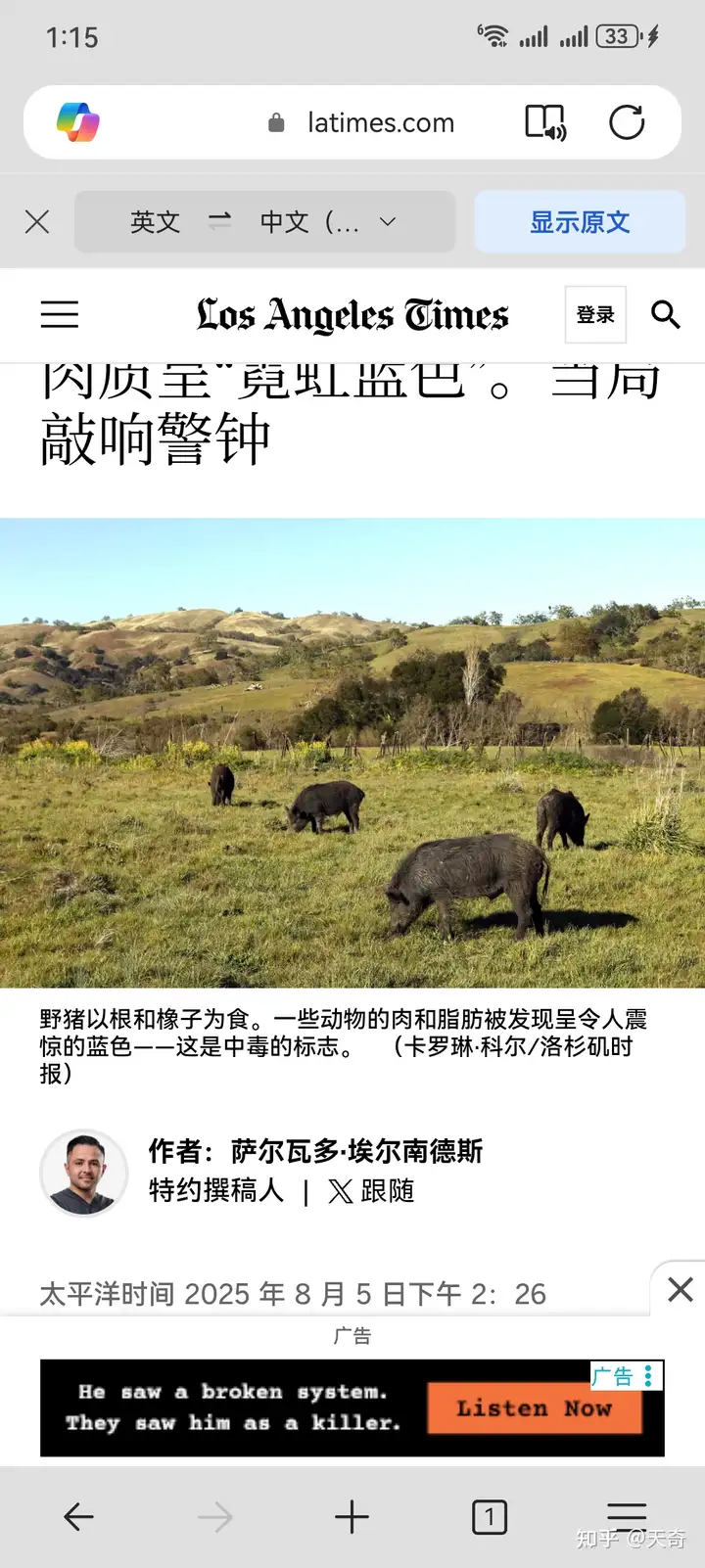Open the Copilot icon in the address bar
The height and width of the screenshot is (1568, 705).
pyautogui.click(x=78, y=122)
